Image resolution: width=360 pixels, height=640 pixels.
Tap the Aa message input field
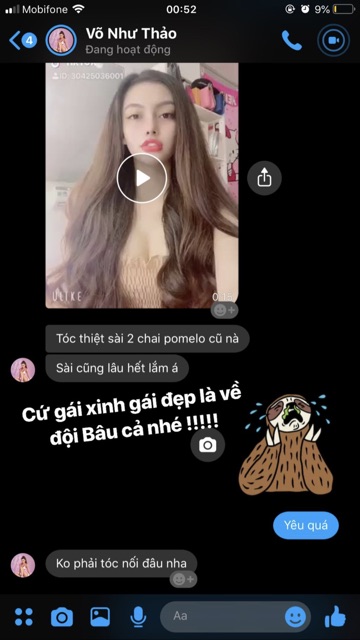(x=222, y=616)
